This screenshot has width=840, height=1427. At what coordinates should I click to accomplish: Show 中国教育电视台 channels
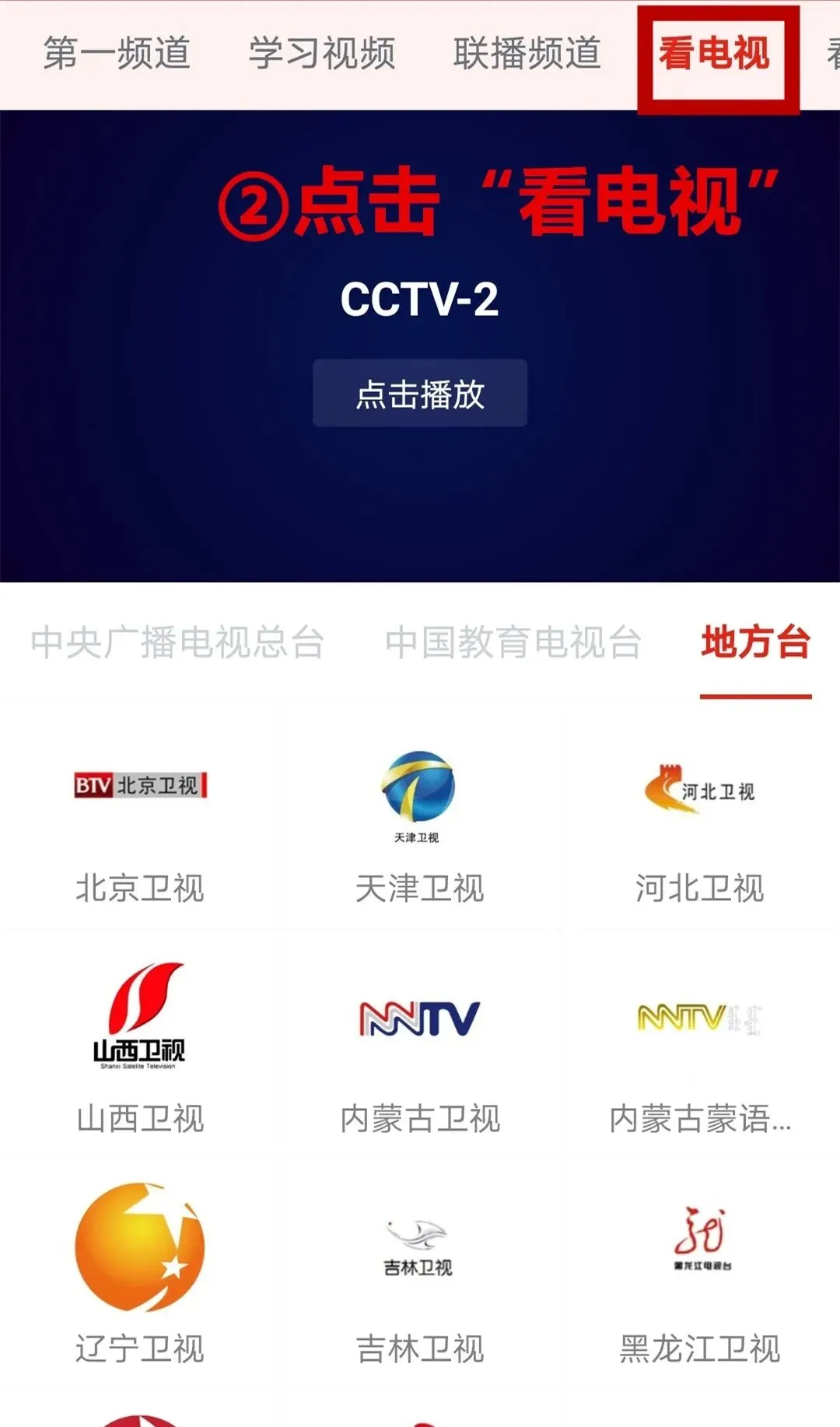point(513,643)
